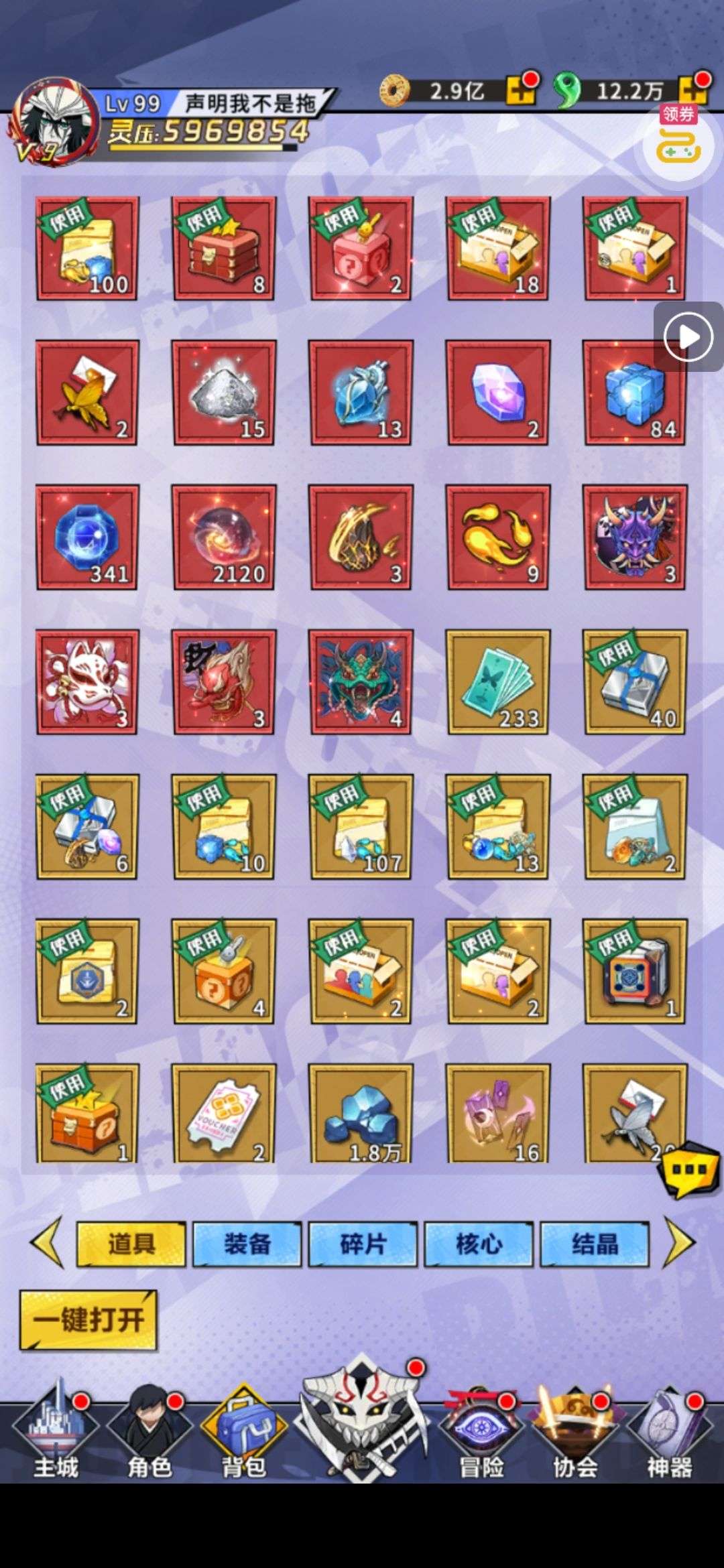Tap the 一键打开 button
Image resolution: width=724 pixels, height=1568 pixels.
(88, 1319)
